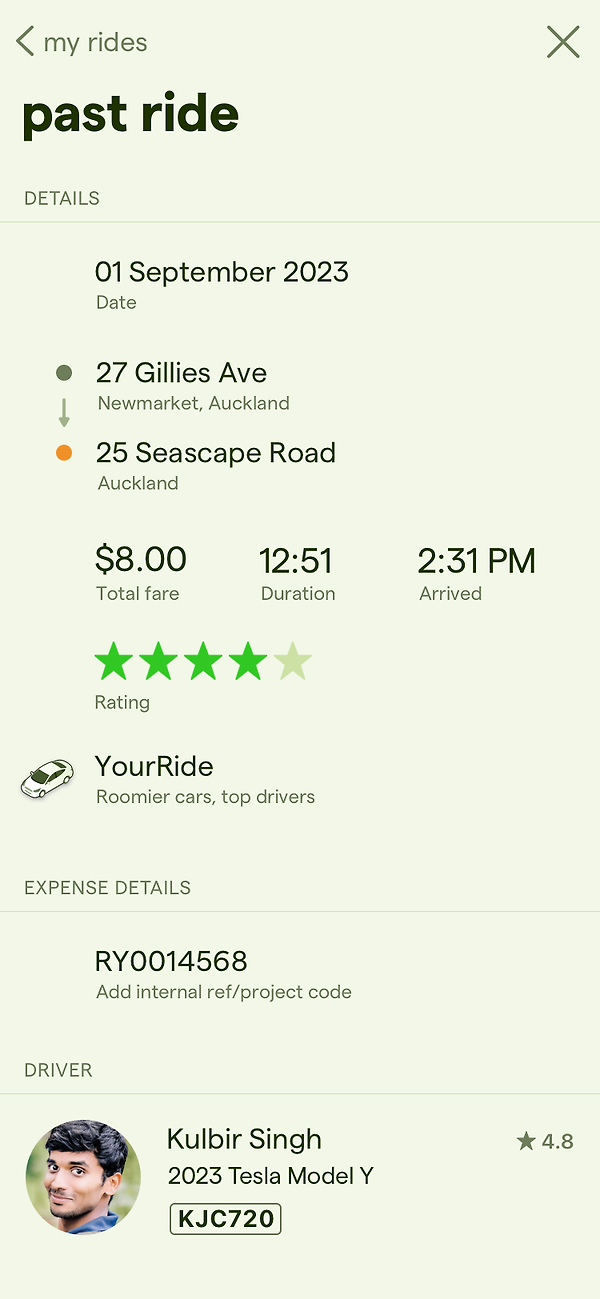
Task: Edit the internal ref/project code field
Action: [300, 975]
